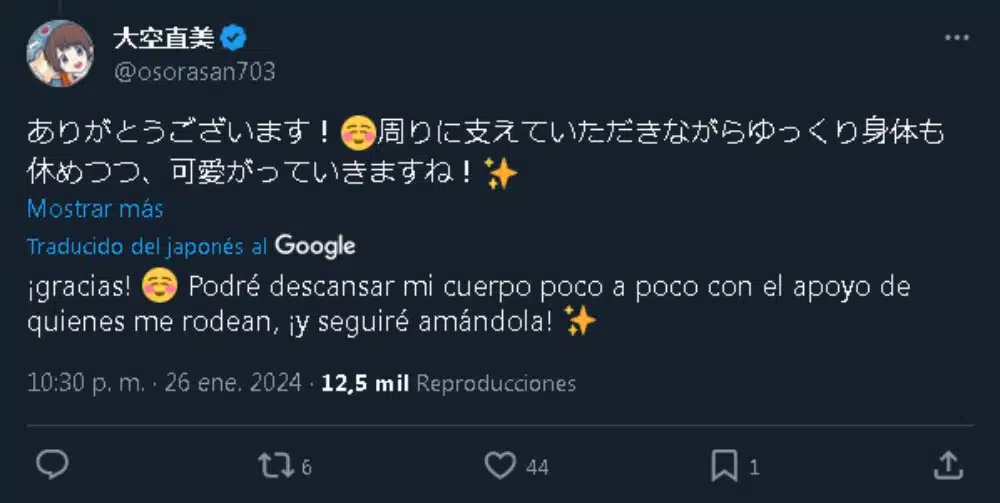Viewport: 1000px width, 503px height.
Task: Tap the @osorasan703 handle
Action: click(x=194, y=72)
